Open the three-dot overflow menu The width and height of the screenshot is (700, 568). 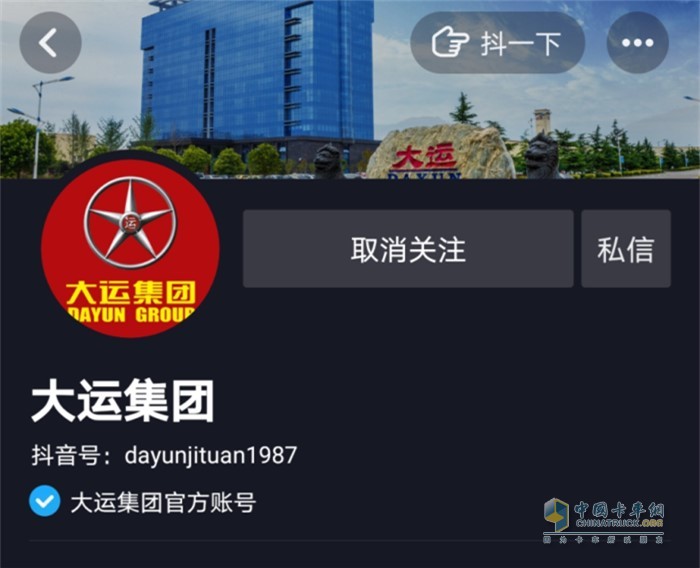[637, 42]
